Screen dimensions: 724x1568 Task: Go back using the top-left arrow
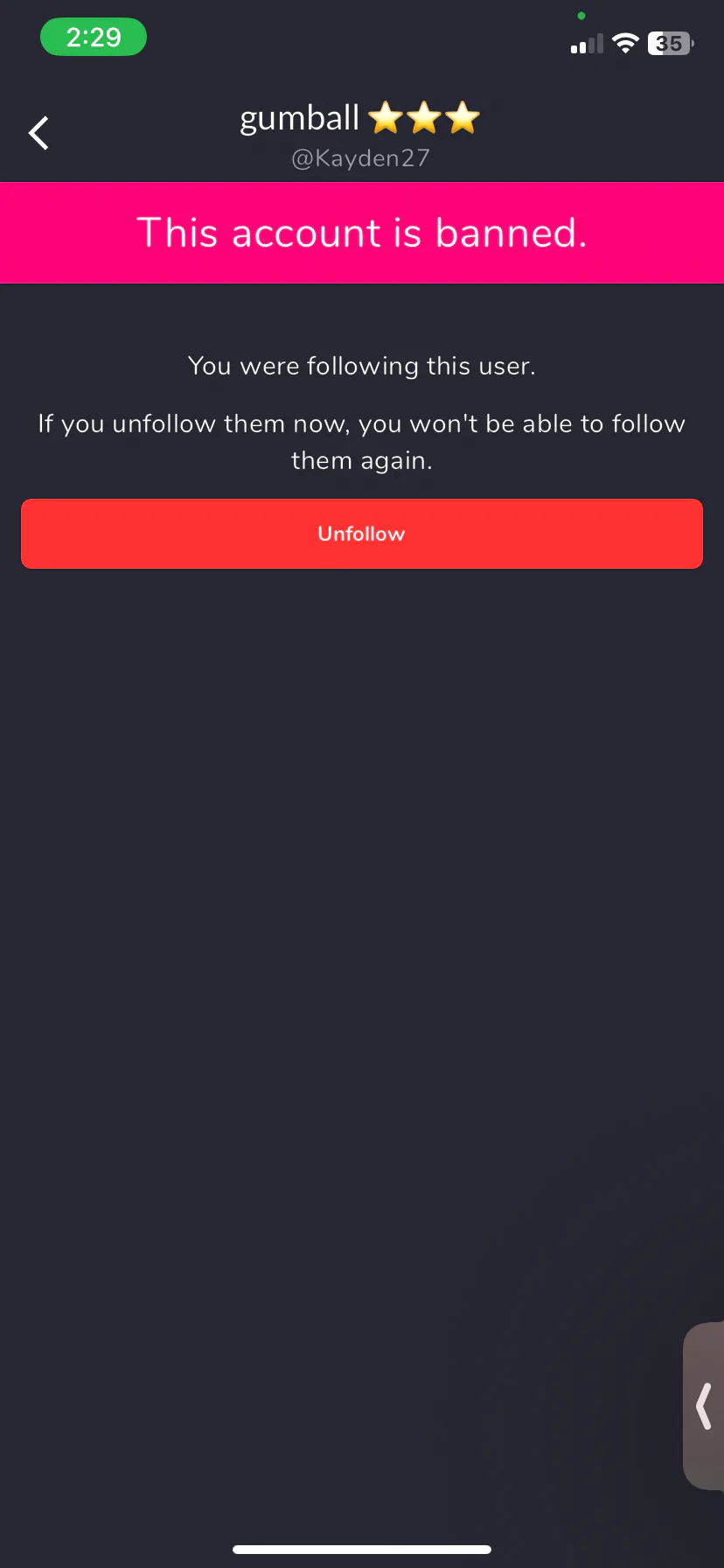coord(38,133)
